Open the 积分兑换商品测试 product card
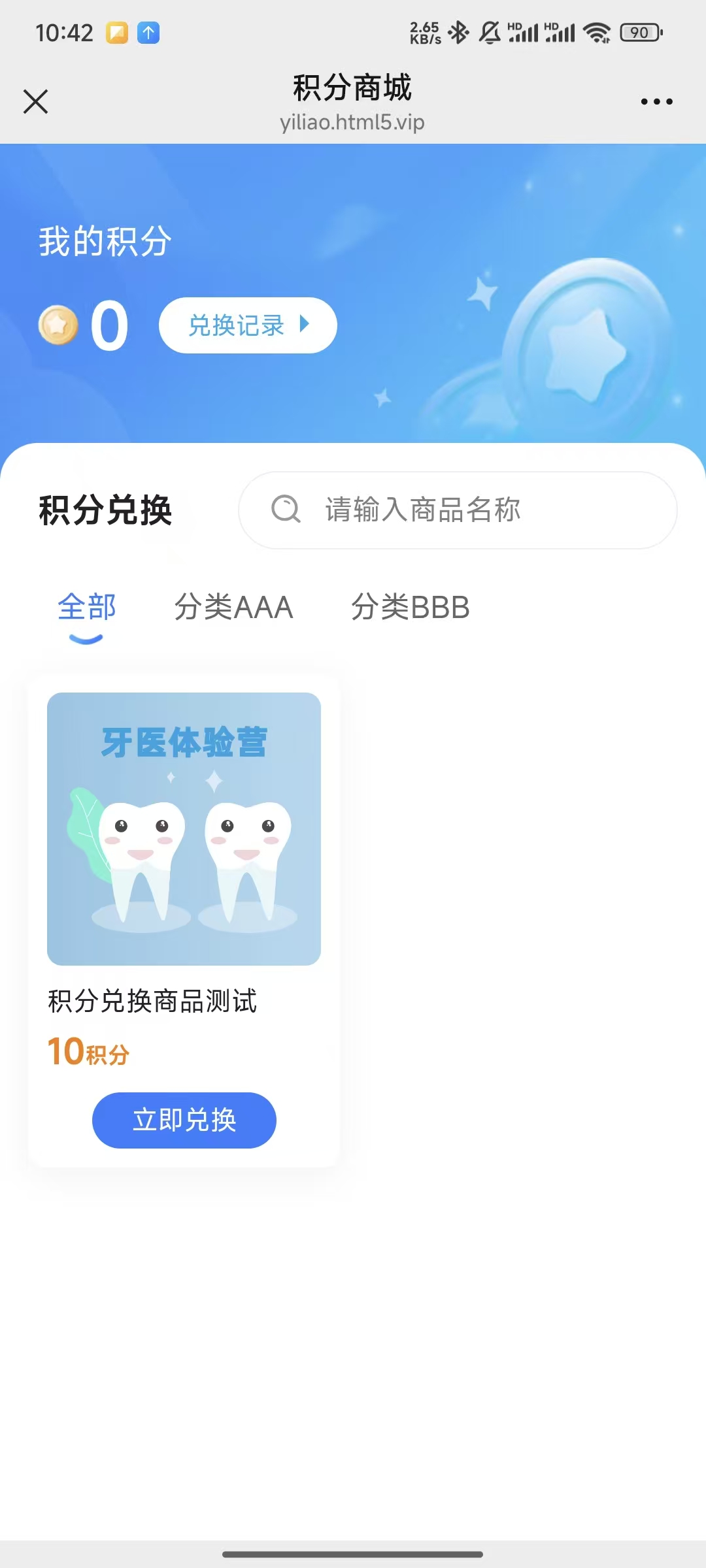706x1568 pixels. 184,849
